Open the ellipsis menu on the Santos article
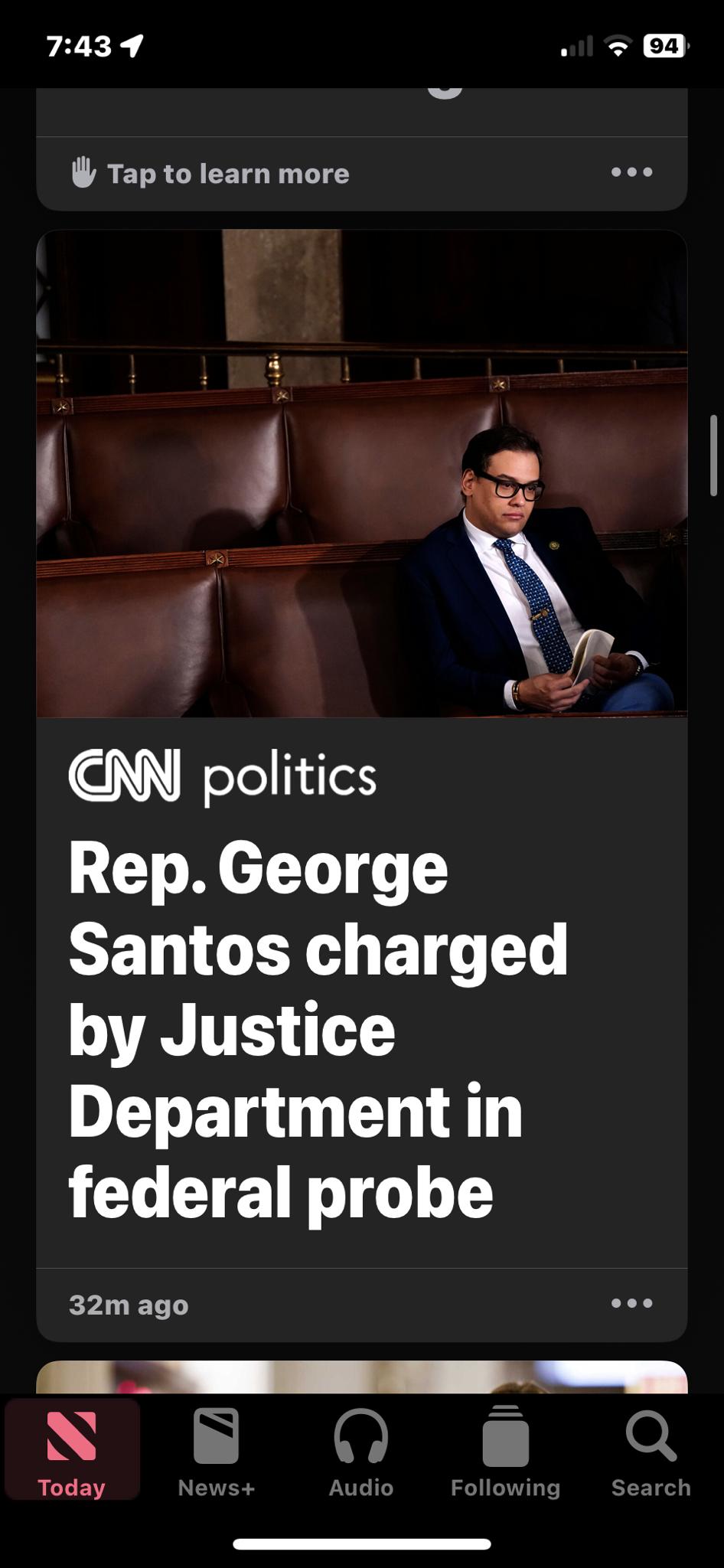Image resolution: width=724 pixels, height=1568 pixels. (x=632, y=1305)
